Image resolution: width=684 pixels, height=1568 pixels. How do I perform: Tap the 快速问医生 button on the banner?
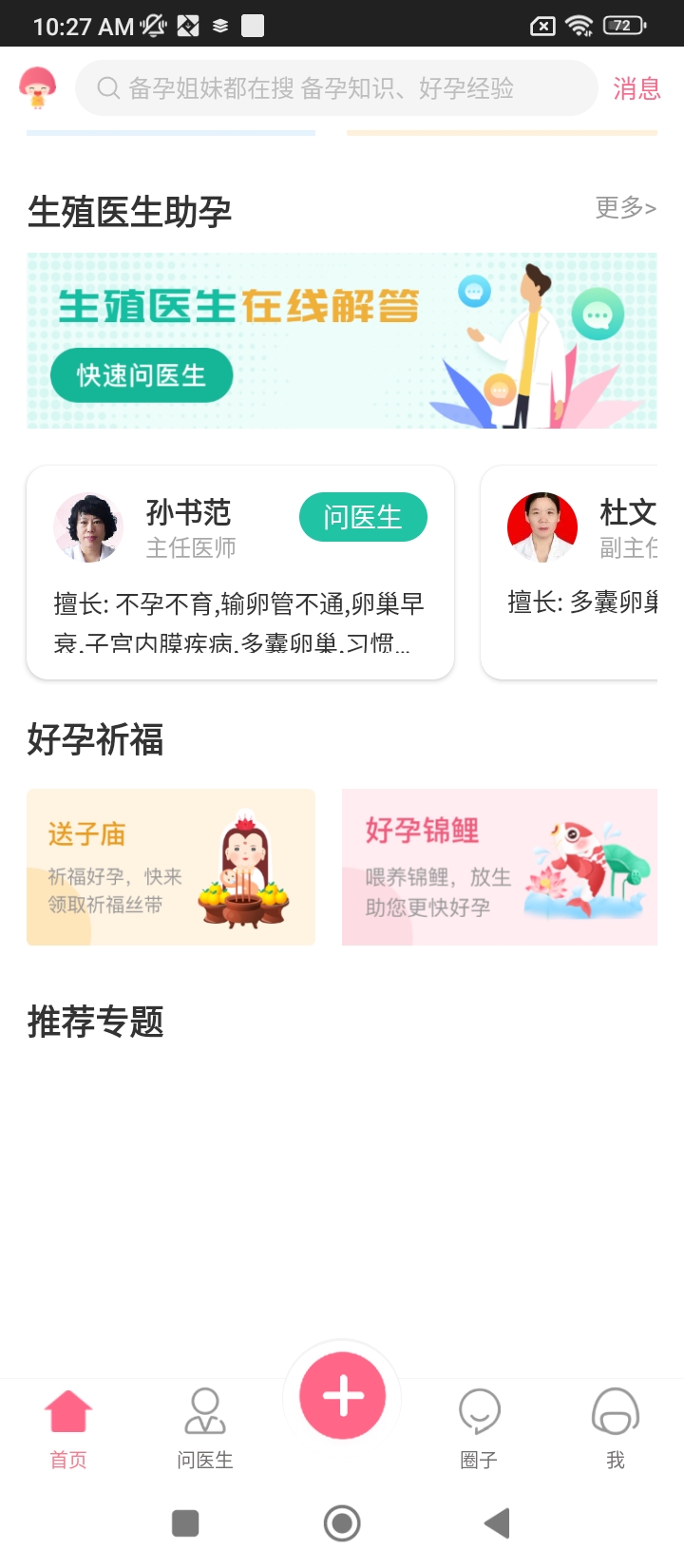142,375
